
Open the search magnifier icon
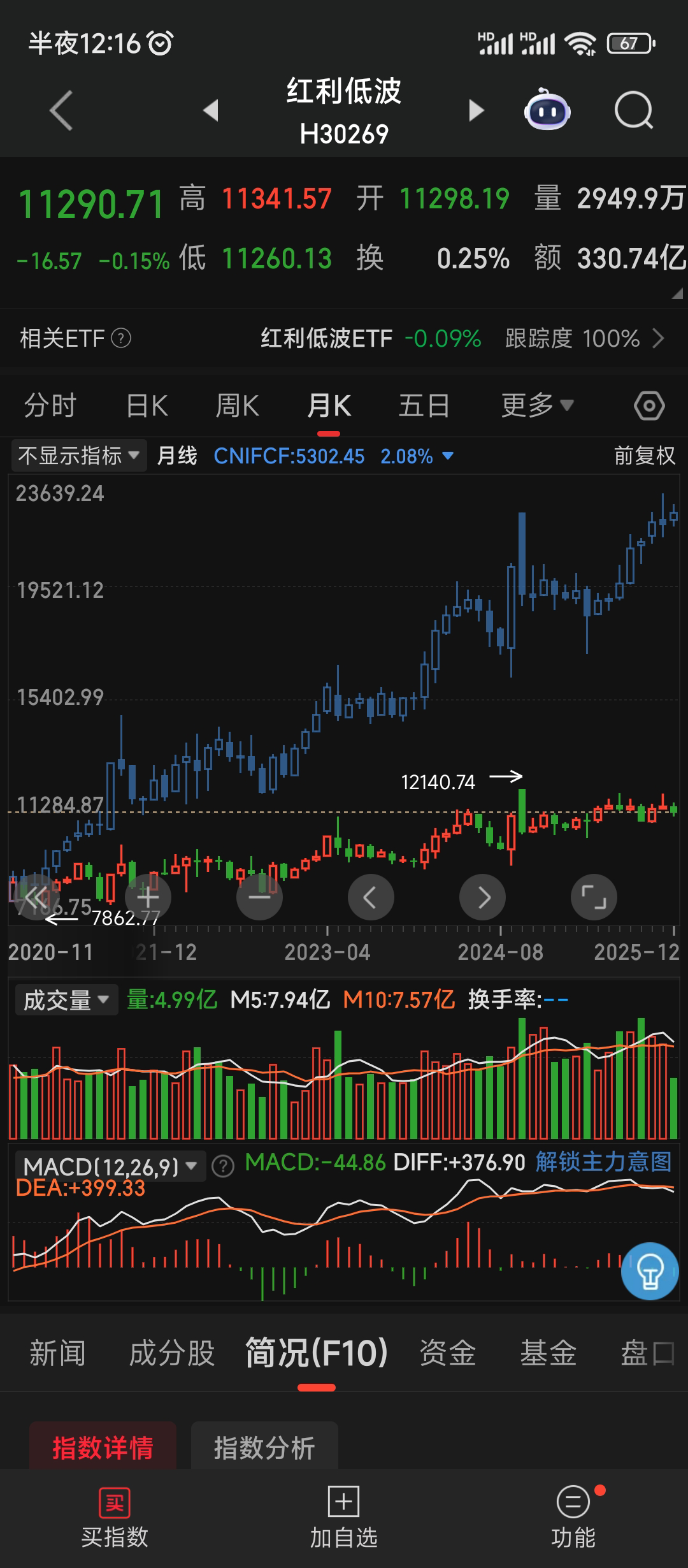pyautogui.click(x=633, y=111)
